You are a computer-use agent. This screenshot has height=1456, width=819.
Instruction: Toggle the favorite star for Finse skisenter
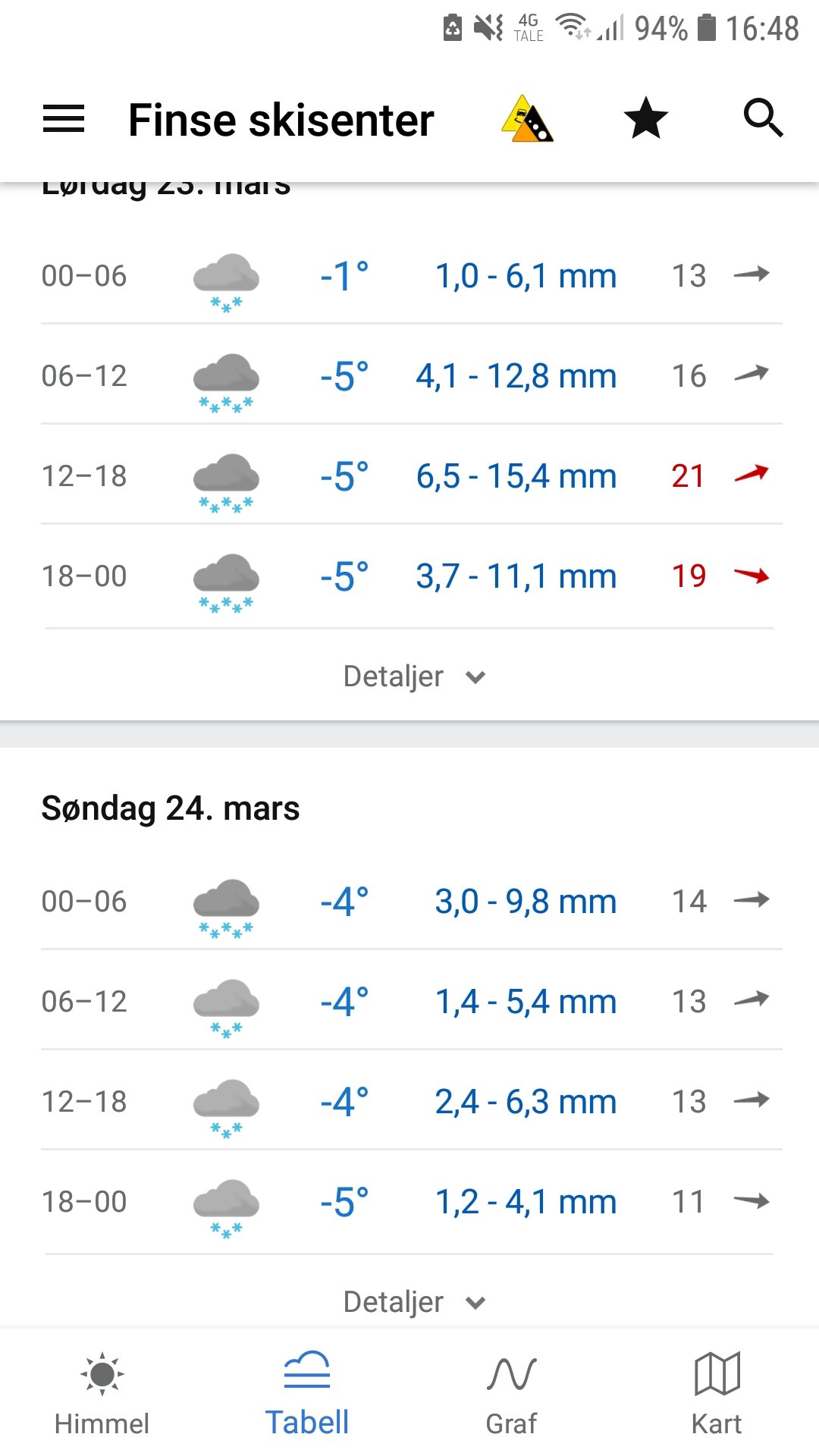pos(645,118)
